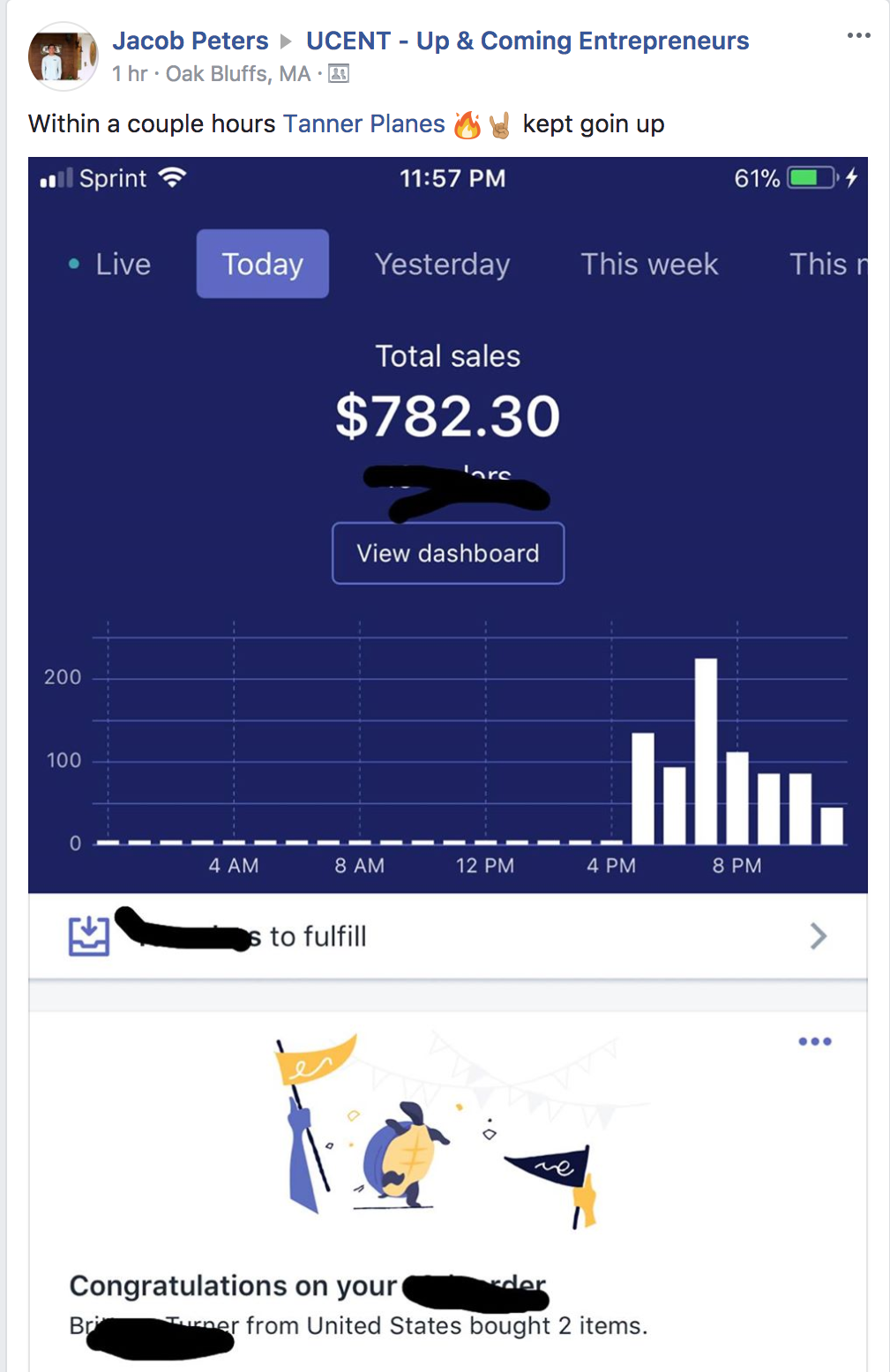The height and width of the screenshot is (1372, 890).
Task: Open Jacob Peters' profile name link
Action: 190,41
